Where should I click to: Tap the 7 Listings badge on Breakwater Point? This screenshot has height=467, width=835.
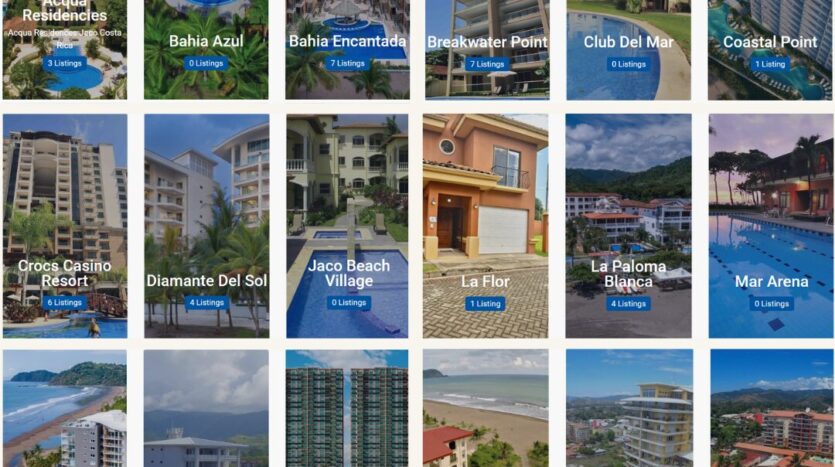tap(486, 64)
